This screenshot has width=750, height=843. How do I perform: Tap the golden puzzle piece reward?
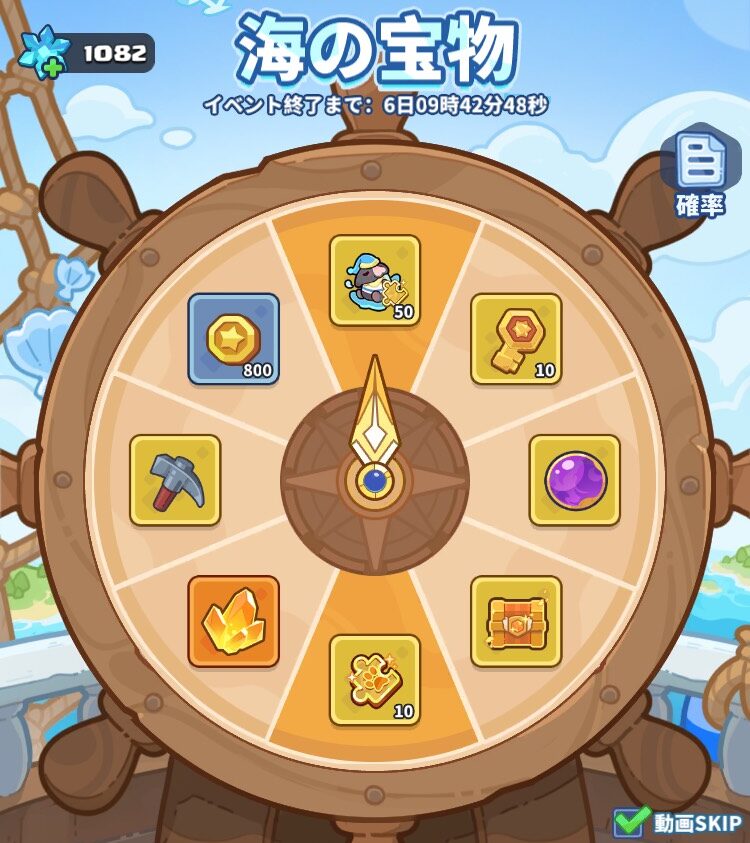click(374, 680)
